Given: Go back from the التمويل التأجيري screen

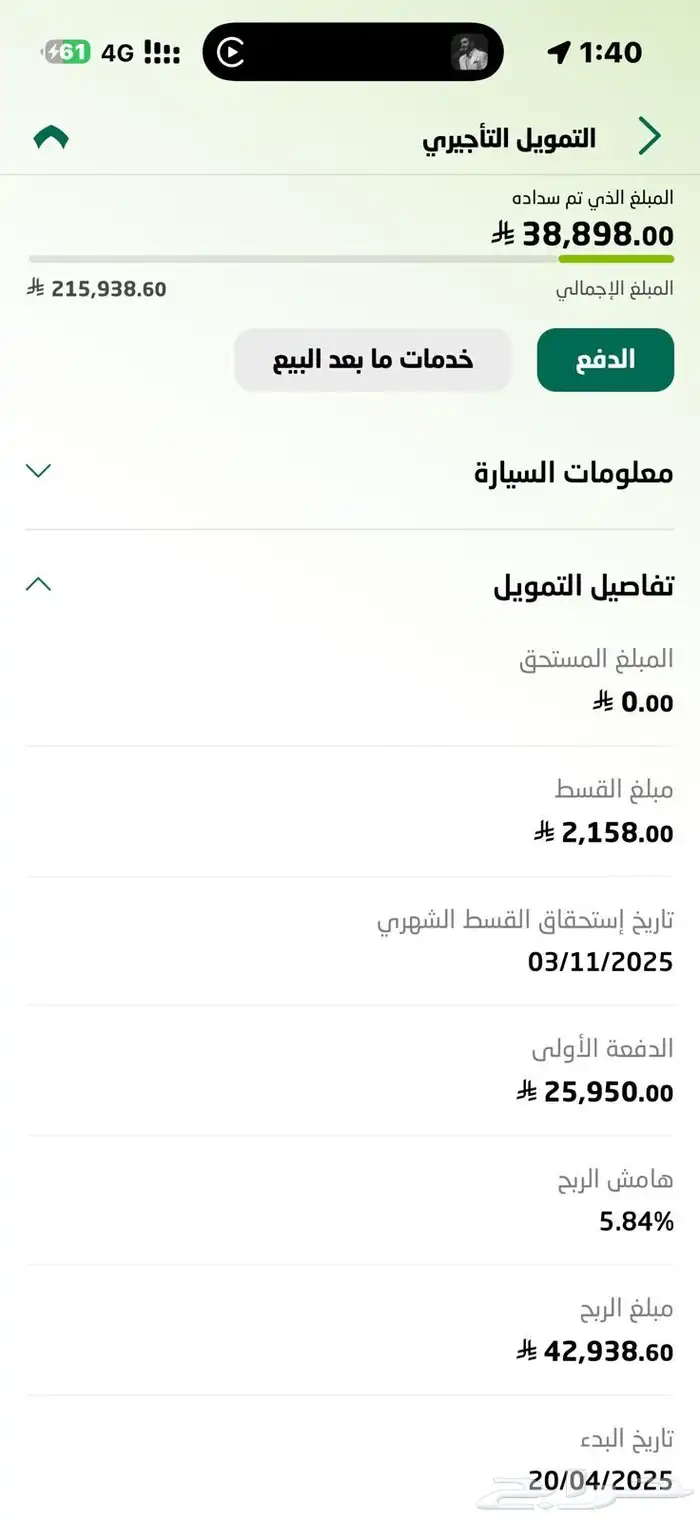Looking at the screenshot, I should pyautogui.click(x=650, y=137).
